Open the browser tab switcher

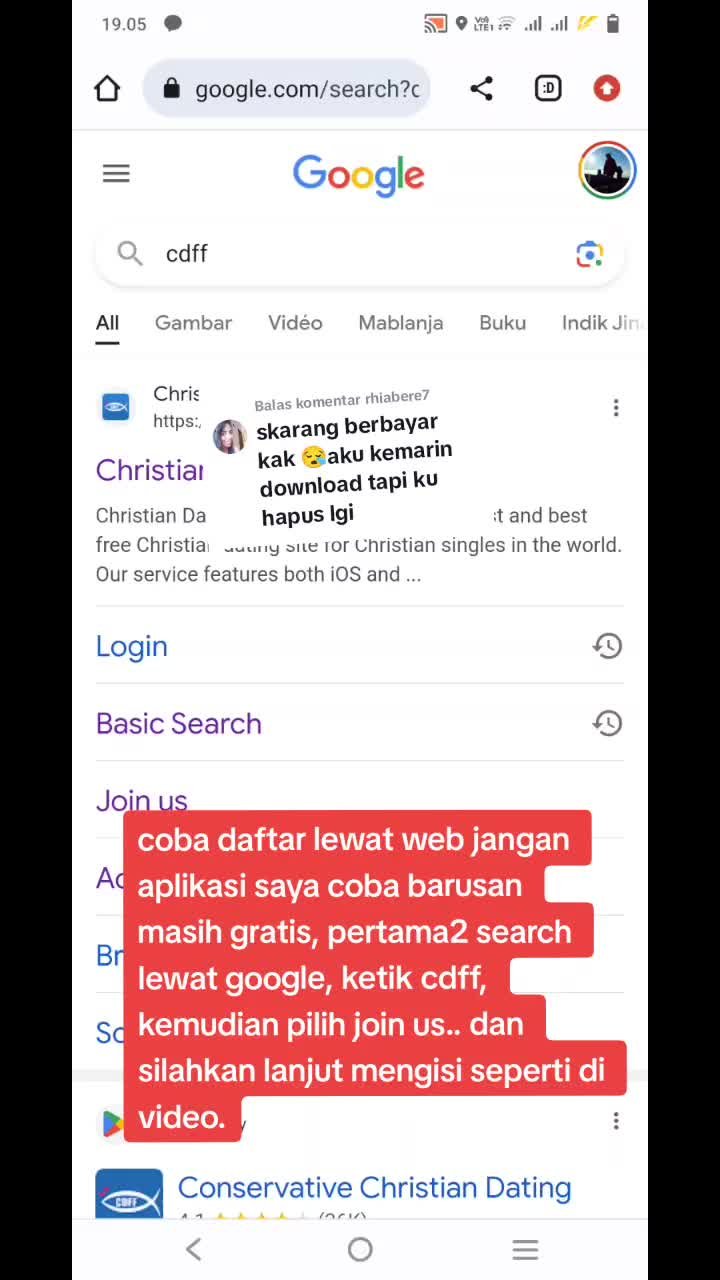[x=547, y=89]
